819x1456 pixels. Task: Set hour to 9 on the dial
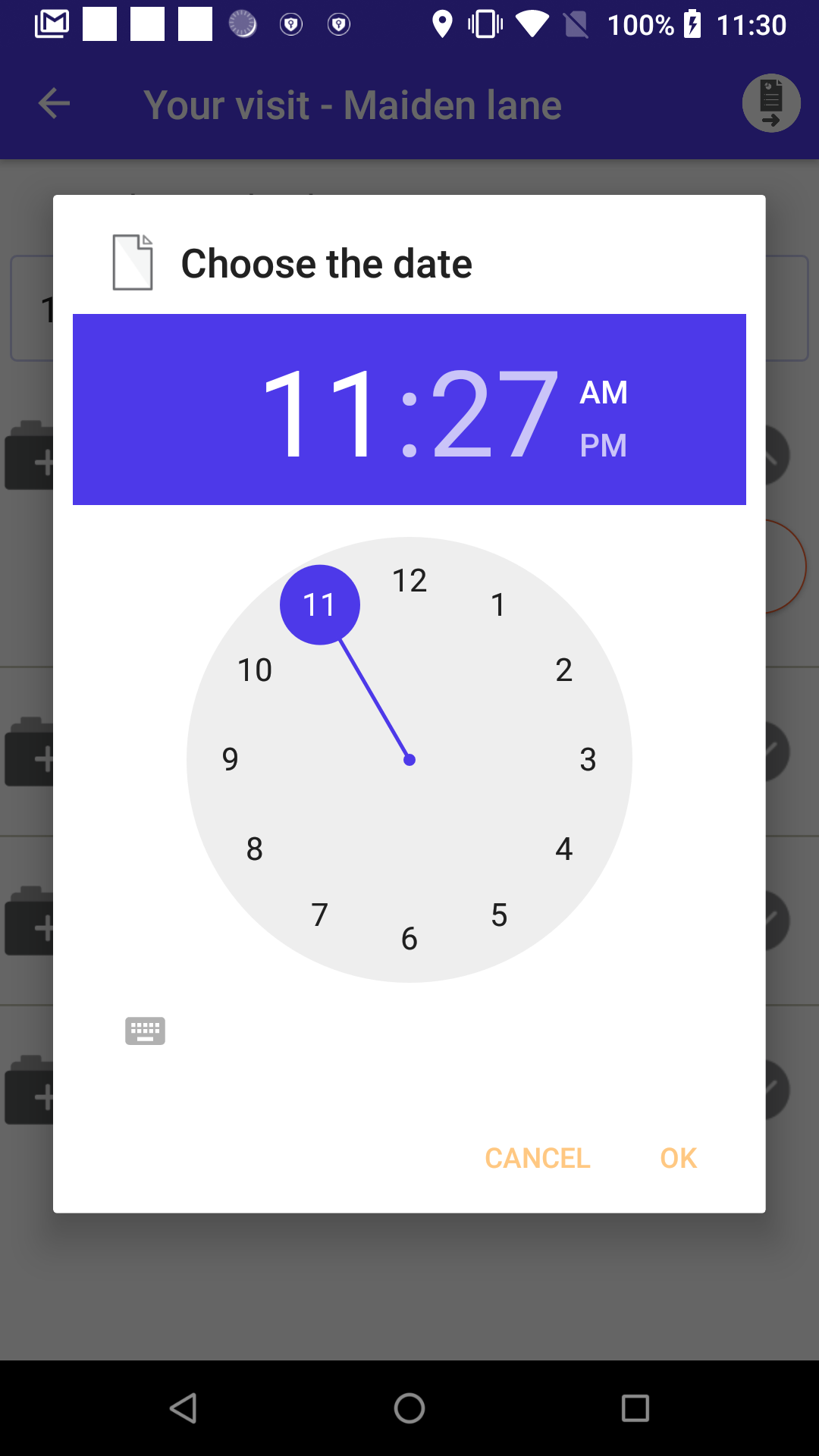[x=231, y=760]
